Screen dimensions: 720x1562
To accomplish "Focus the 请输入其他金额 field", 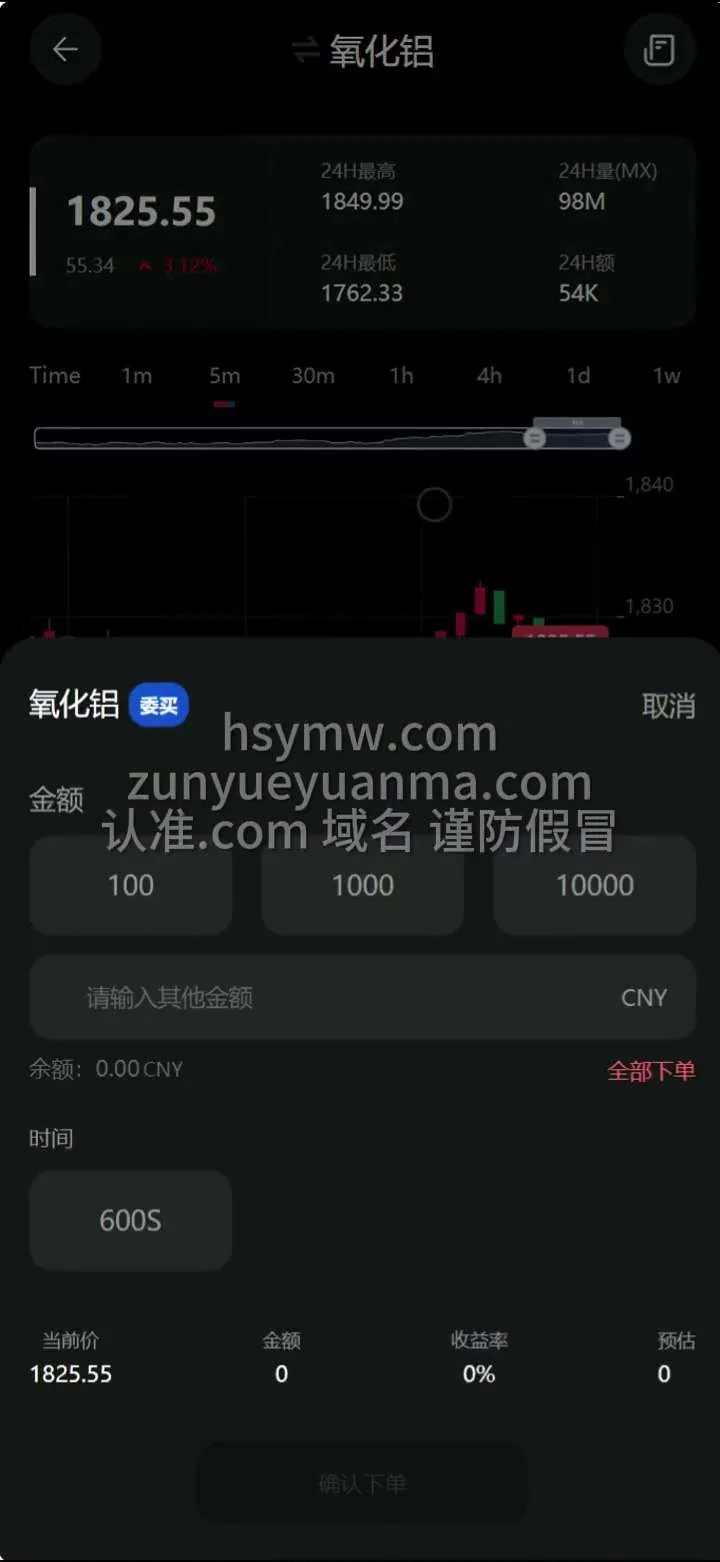I will point(340,997).
